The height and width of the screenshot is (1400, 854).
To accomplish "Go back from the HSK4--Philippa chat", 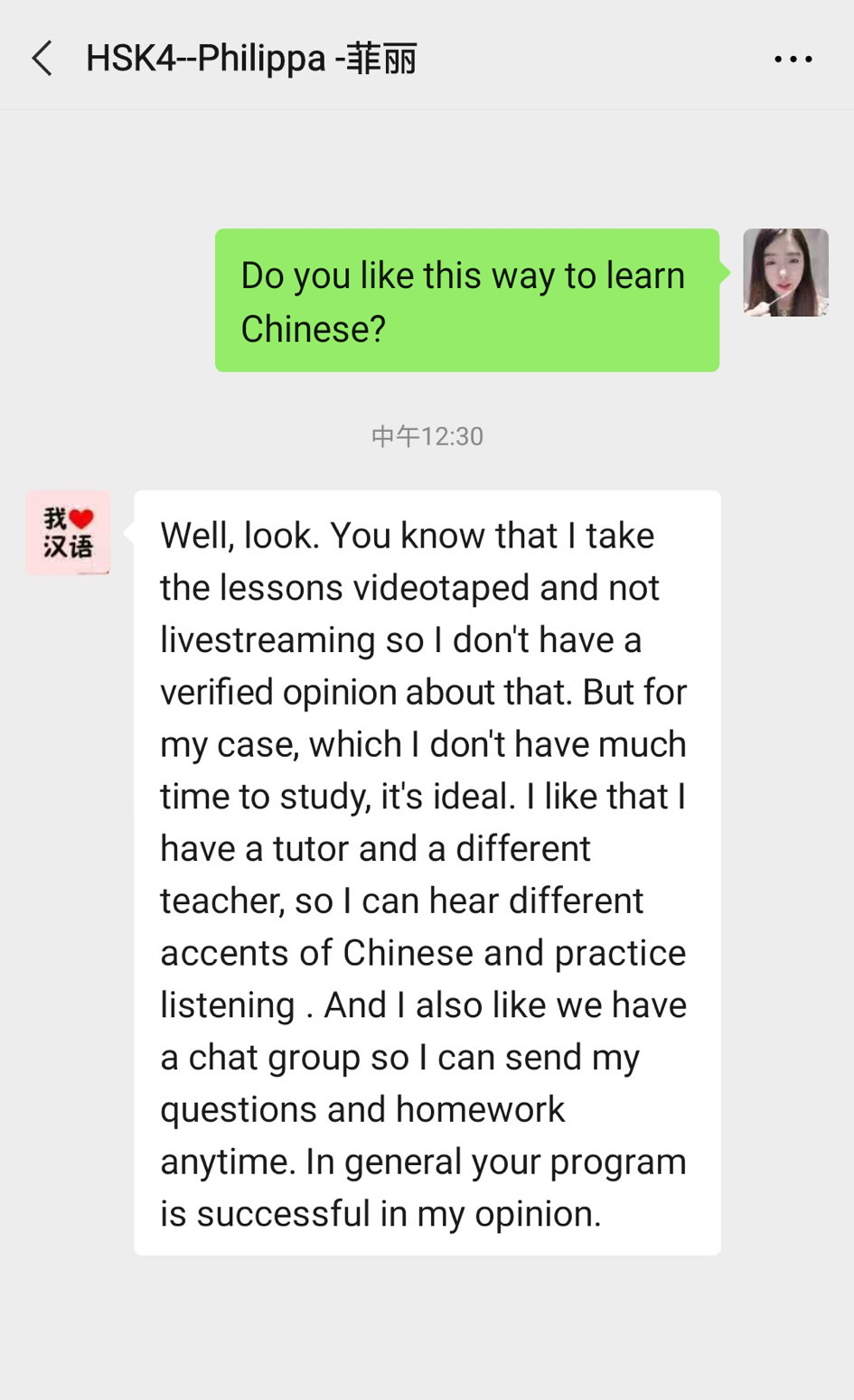I will coord(42,59).
